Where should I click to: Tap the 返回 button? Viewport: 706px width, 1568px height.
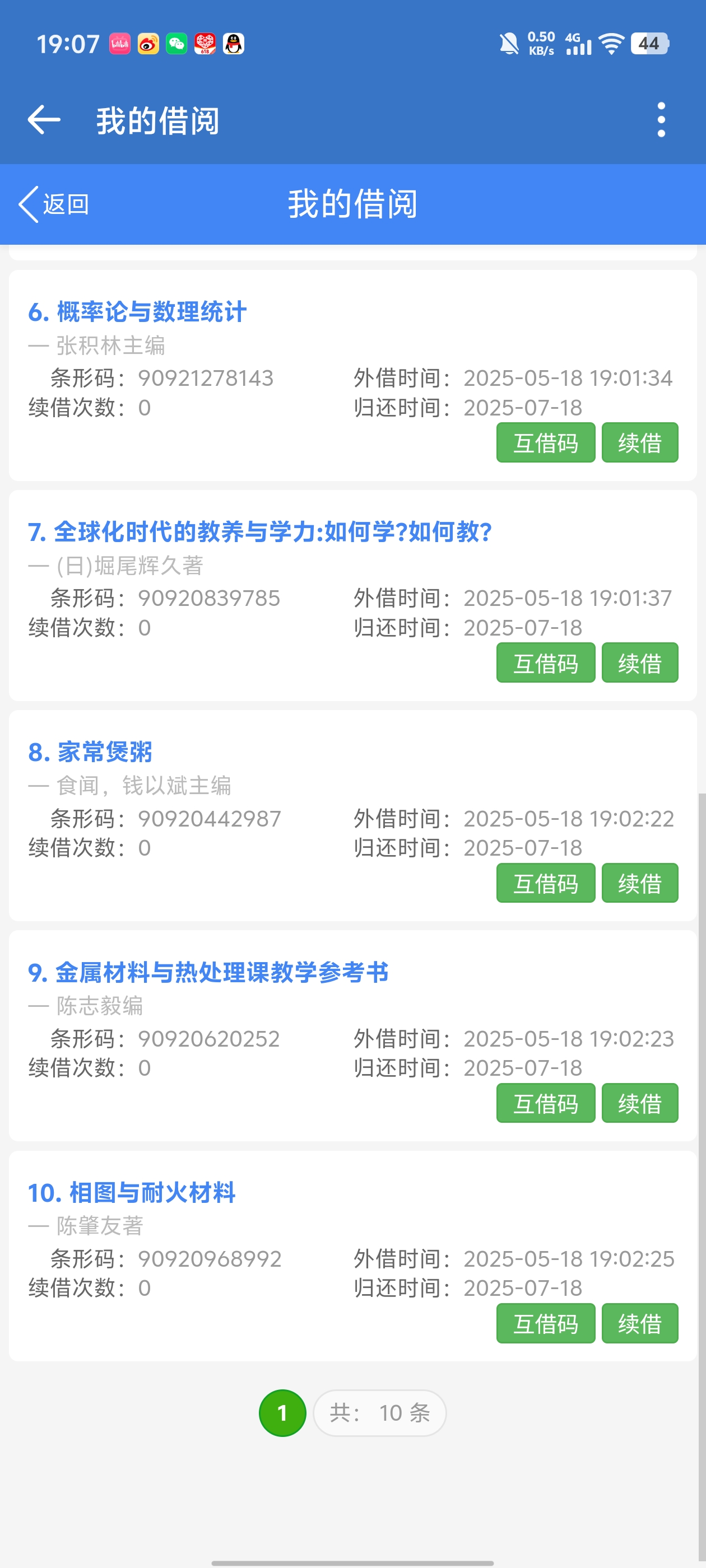[55, 204]
